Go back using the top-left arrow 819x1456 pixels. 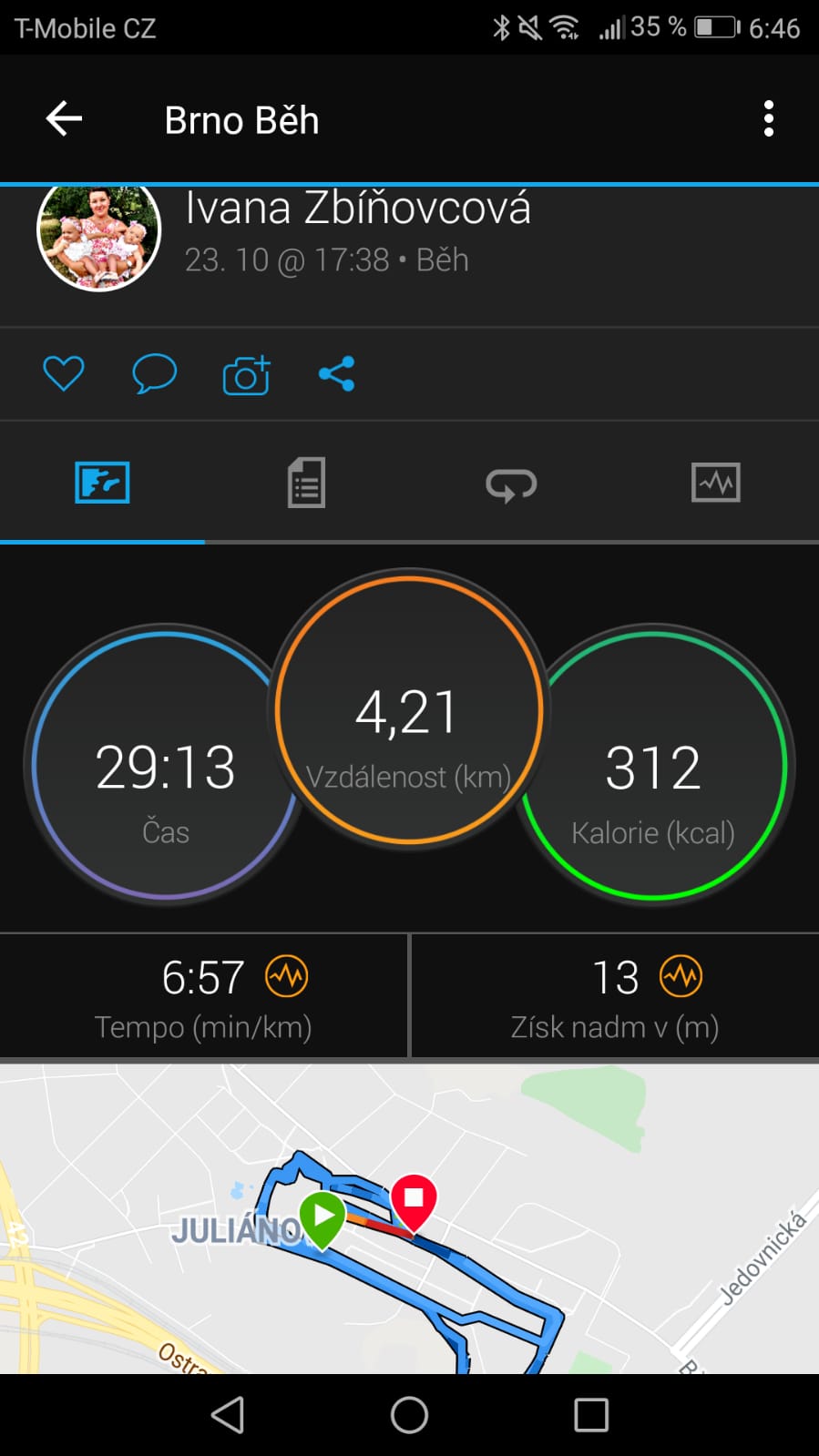coord(64,118)
